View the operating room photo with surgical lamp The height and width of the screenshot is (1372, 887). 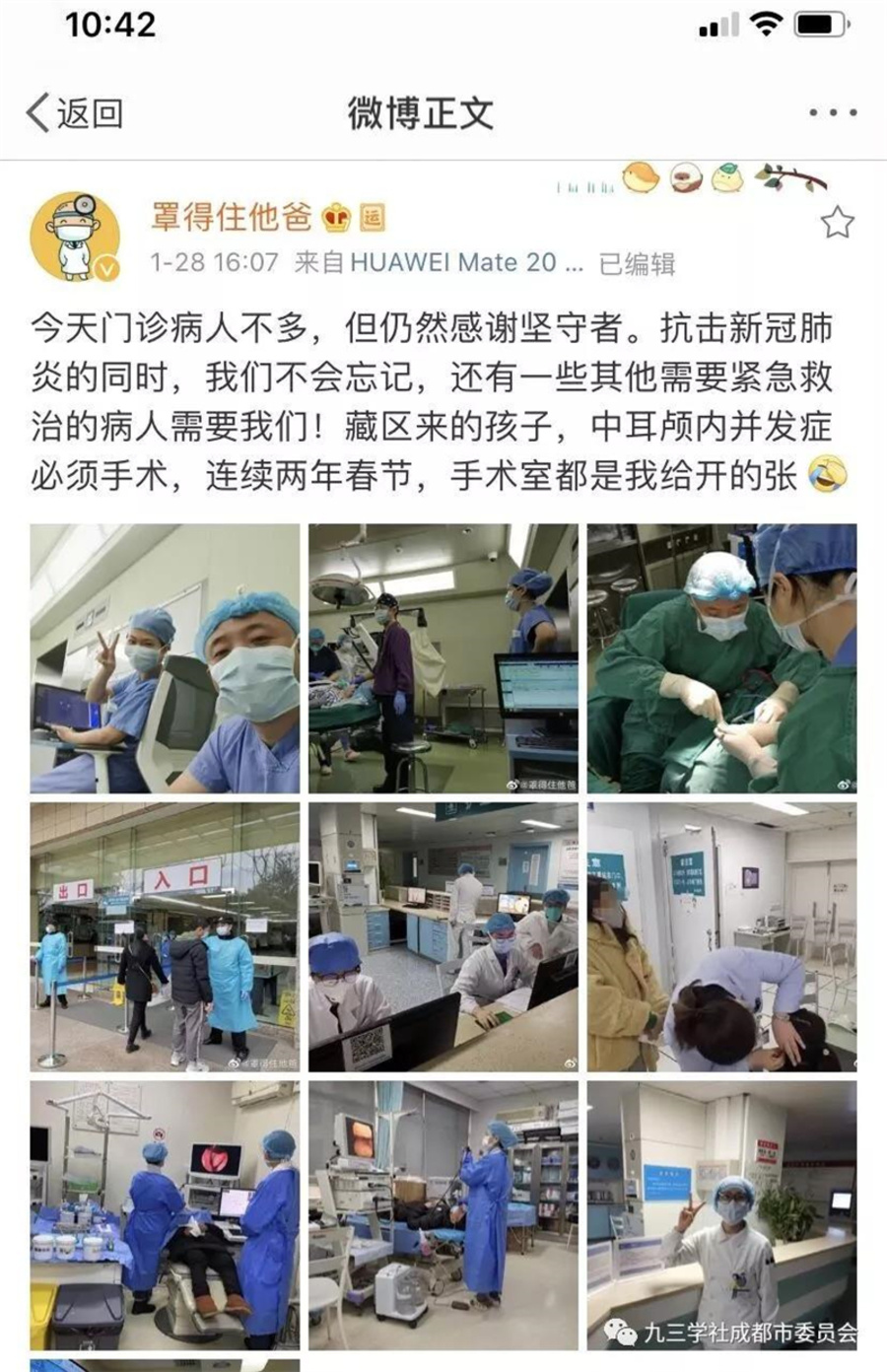(443, 658)
